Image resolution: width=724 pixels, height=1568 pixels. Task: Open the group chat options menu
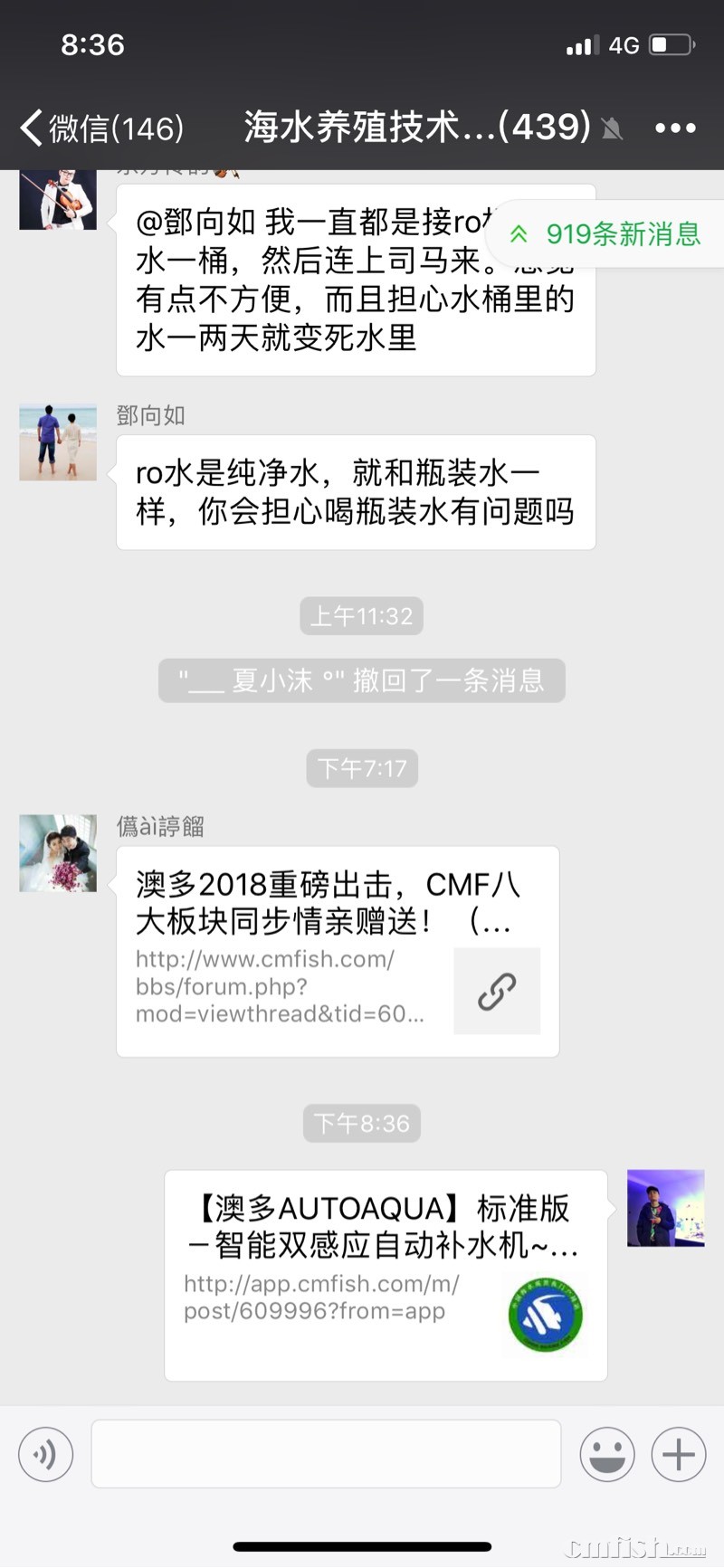675,128
